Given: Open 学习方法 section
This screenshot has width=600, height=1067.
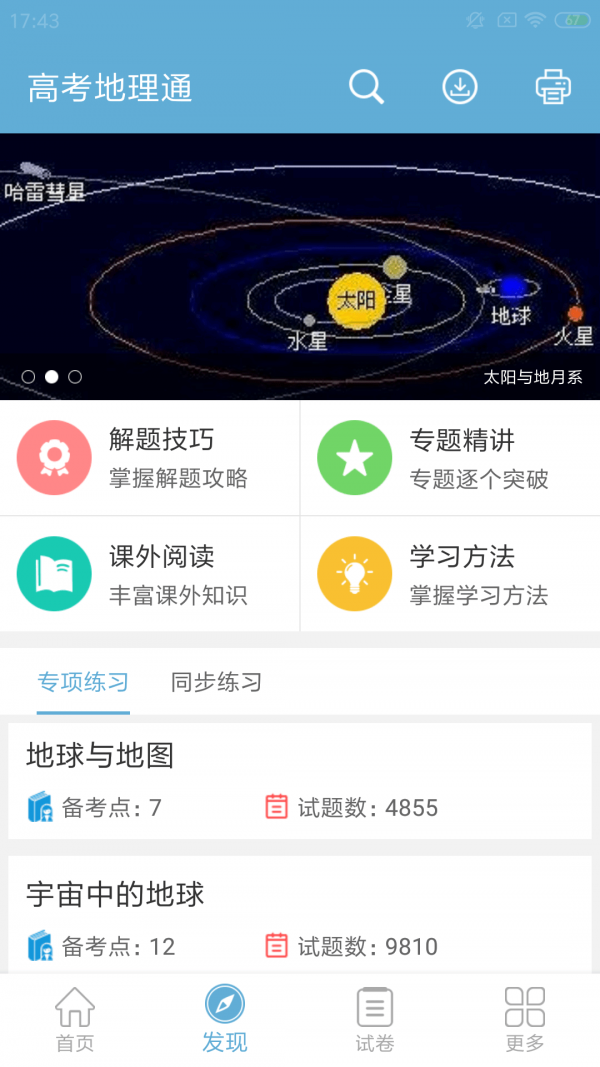Looking at the screenshot, I should (450, 574).
